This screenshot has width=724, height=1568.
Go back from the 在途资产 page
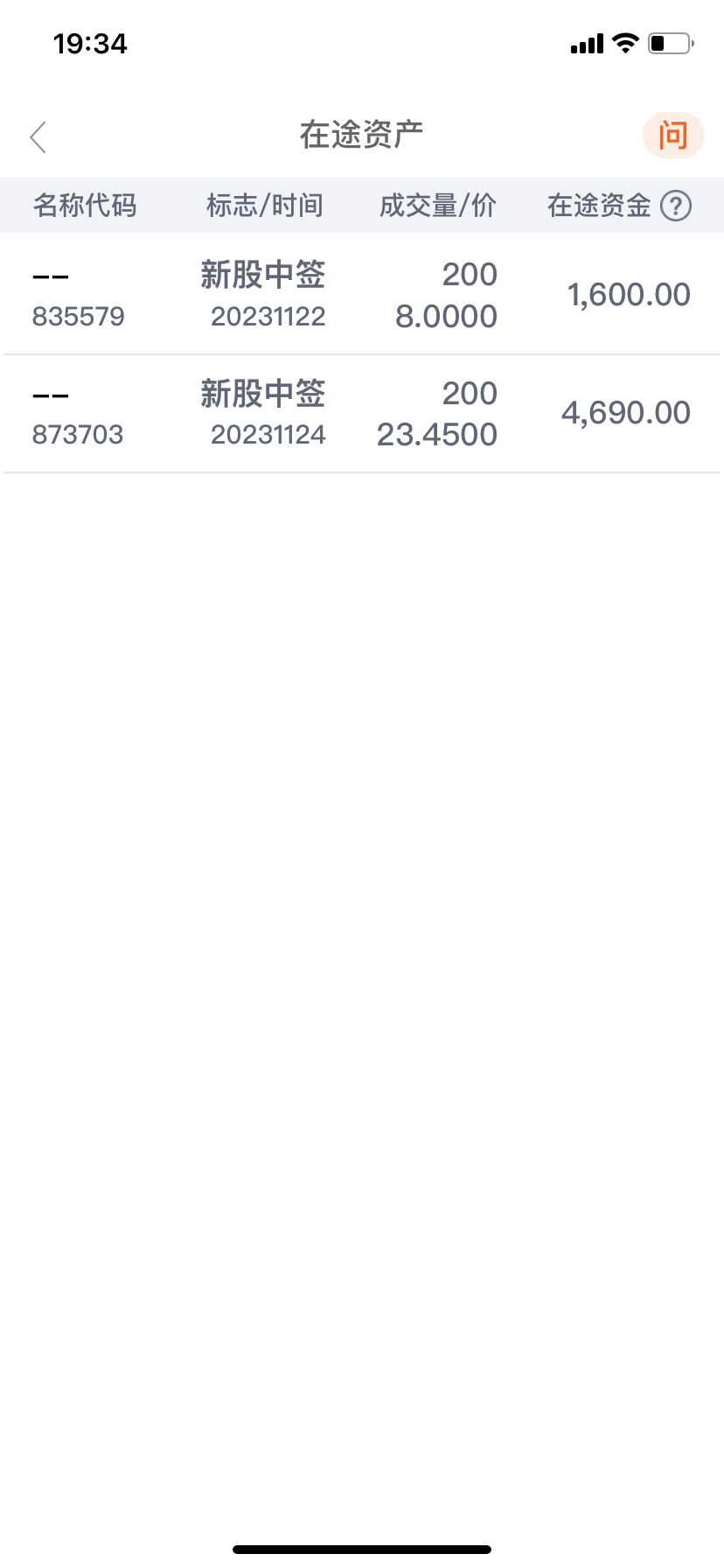(x=38, y=136)
